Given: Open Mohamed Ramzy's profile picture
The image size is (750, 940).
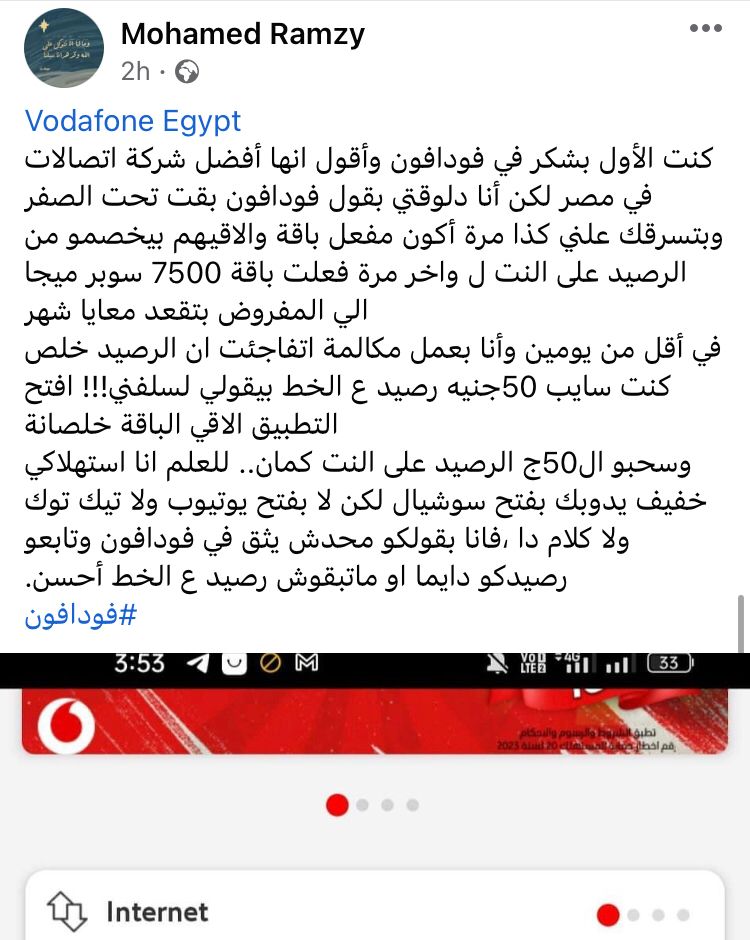Looking at the screenshot, I should pyautogui.click(x=63, y=46).
